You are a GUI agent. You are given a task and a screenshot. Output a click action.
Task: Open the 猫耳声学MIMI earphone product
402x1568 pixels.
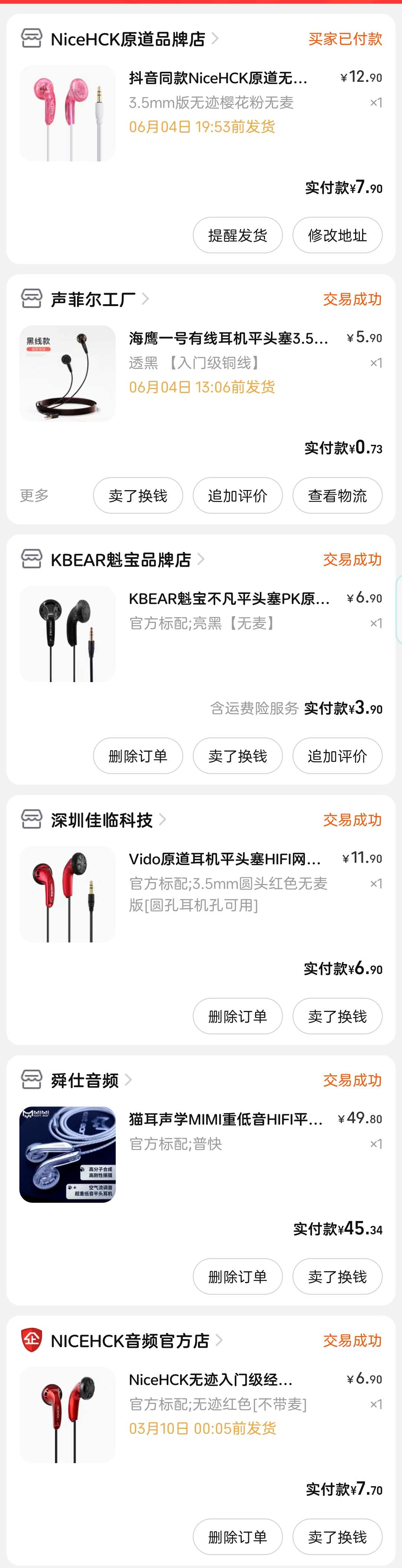click(x=225, y=1119)
